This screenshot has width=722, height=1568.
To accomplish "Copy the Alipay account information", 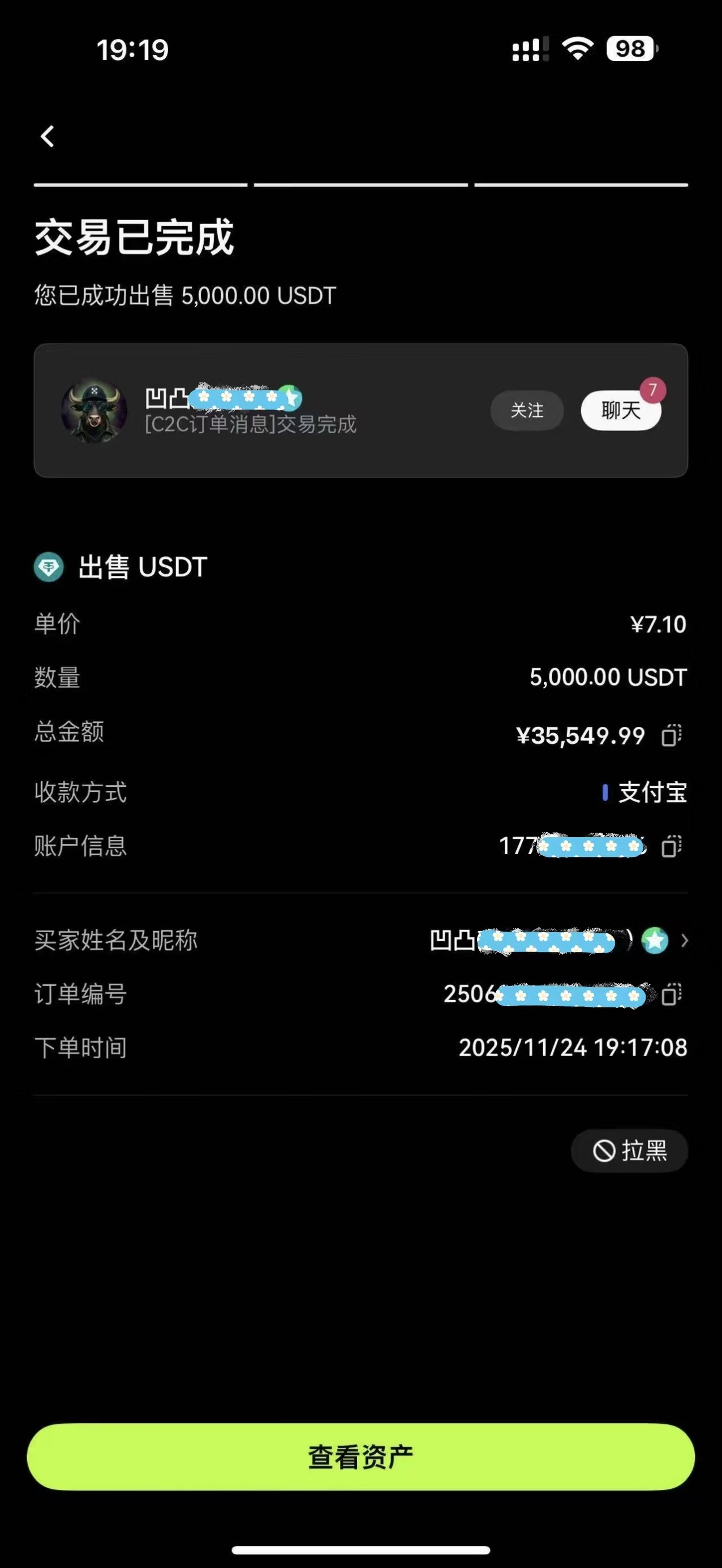I will coord(672,847).
